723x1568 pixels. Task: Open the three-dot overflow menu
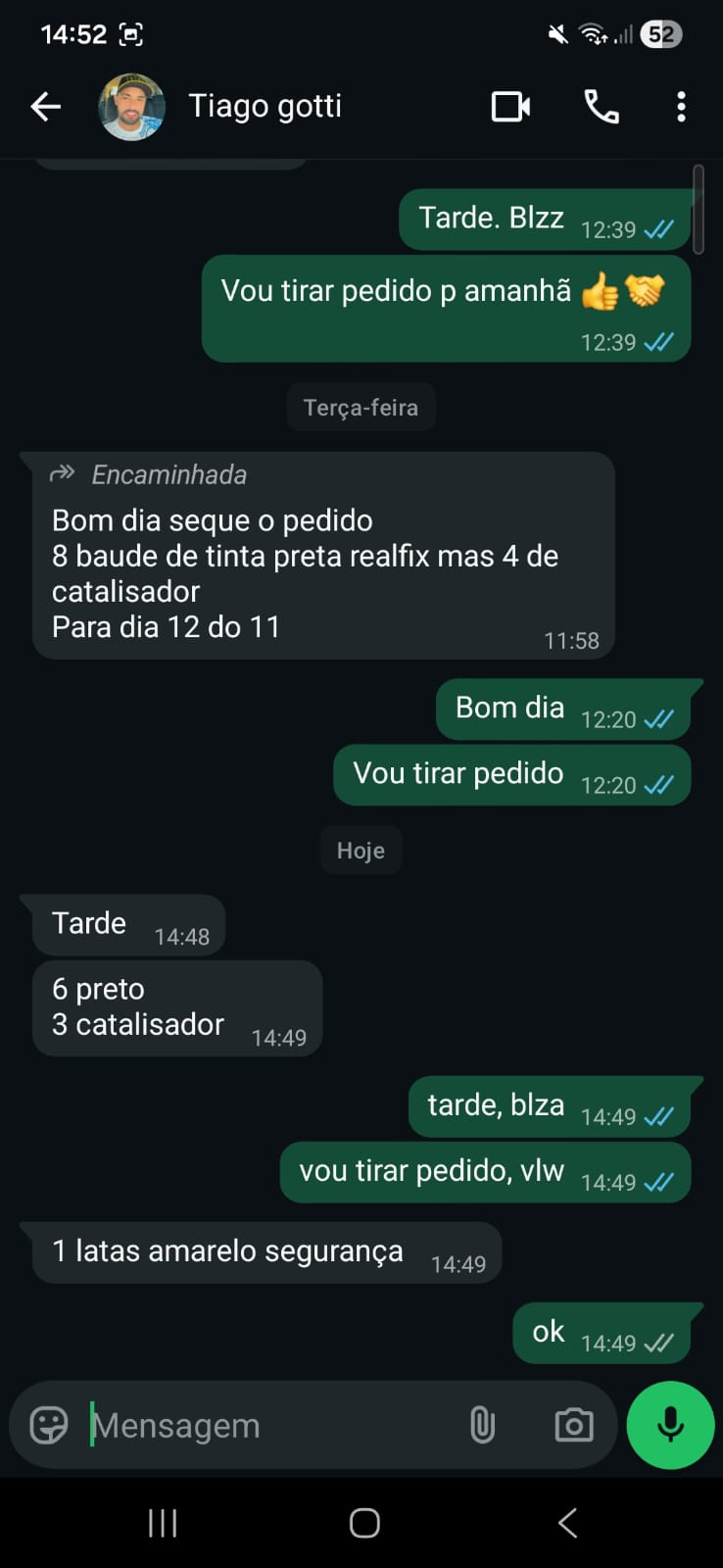pos(681,106)
